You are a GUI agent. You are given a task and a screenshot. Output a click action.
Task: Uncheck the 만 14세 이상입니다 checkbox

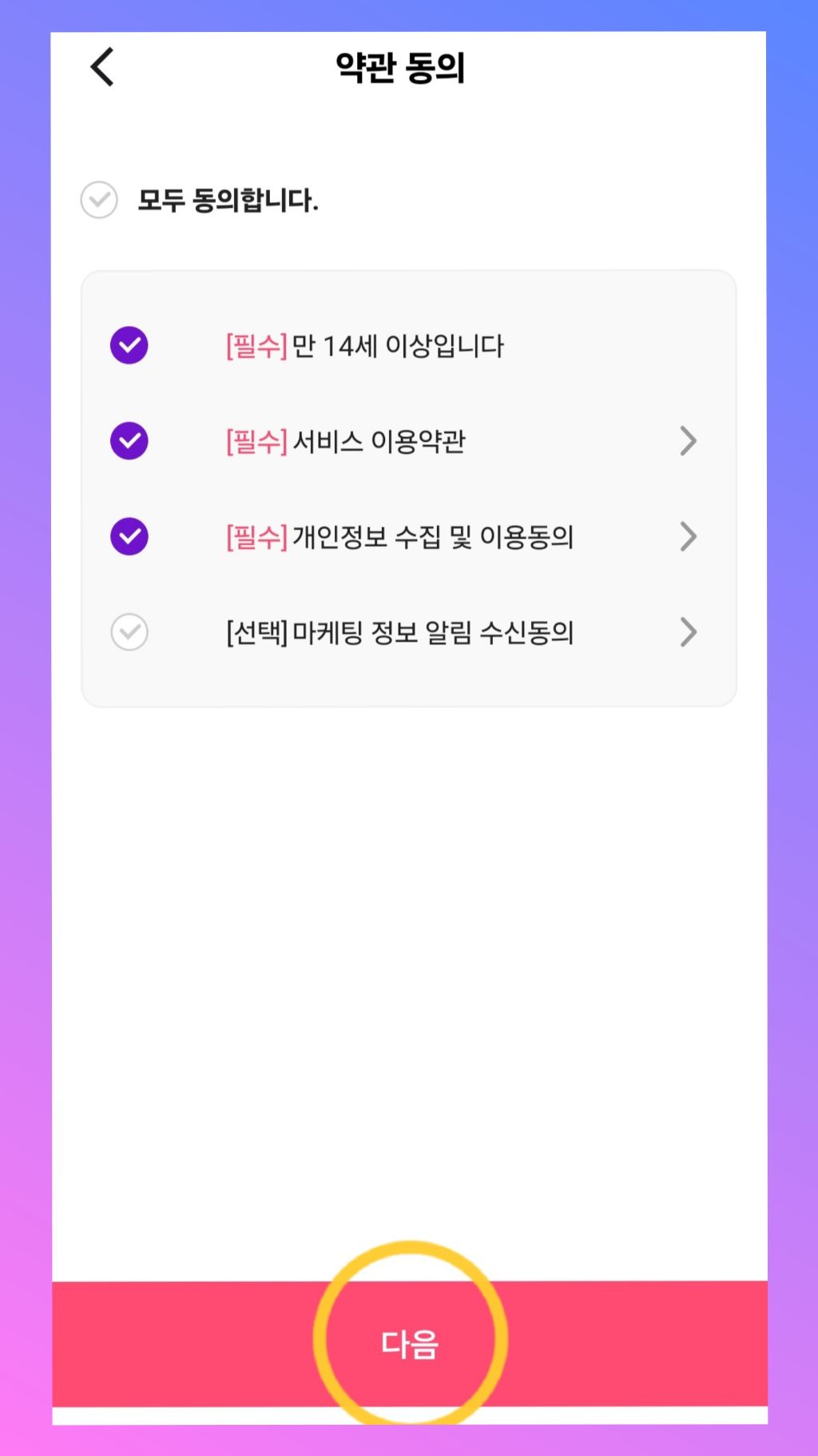[x=129, y=345]
